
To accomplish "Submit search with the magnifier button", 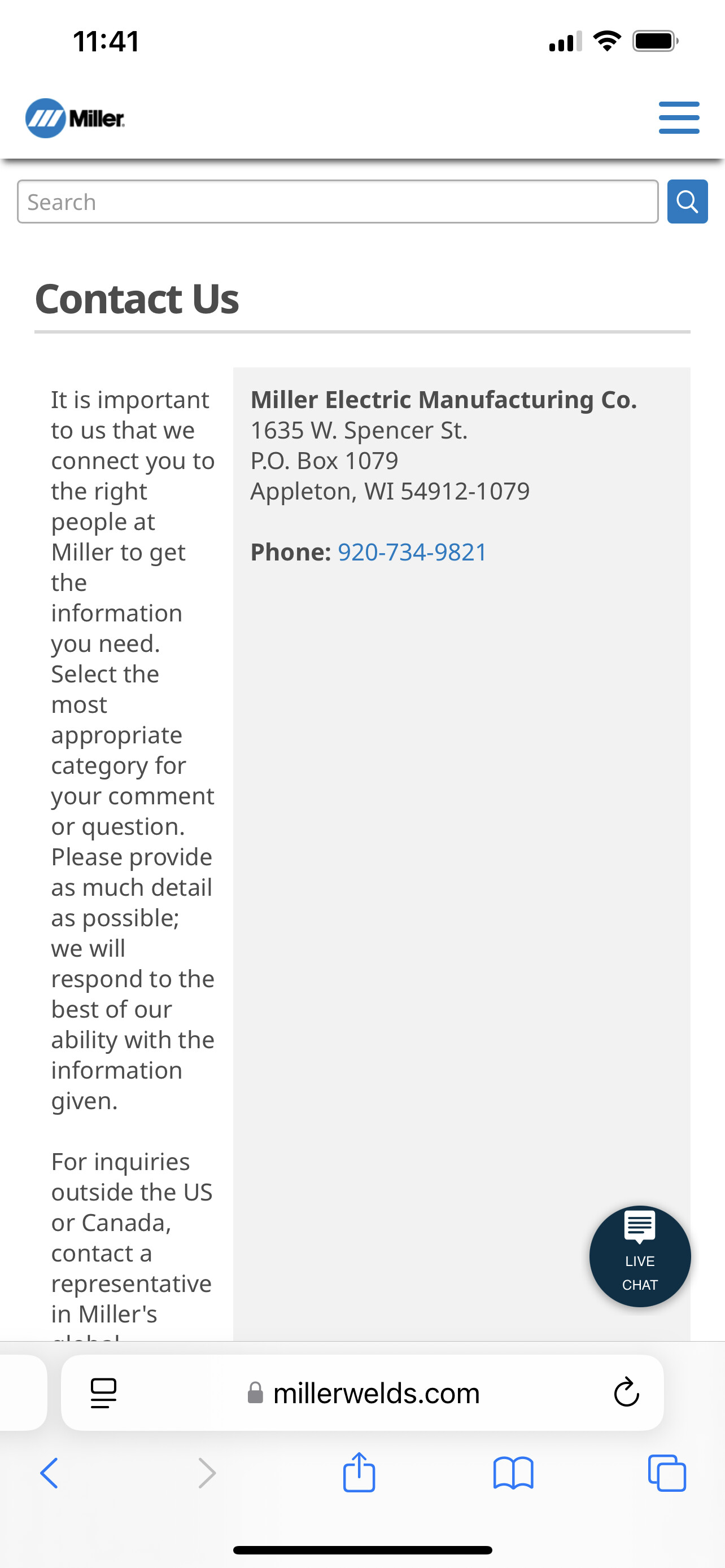I will (x=687, y=202).
